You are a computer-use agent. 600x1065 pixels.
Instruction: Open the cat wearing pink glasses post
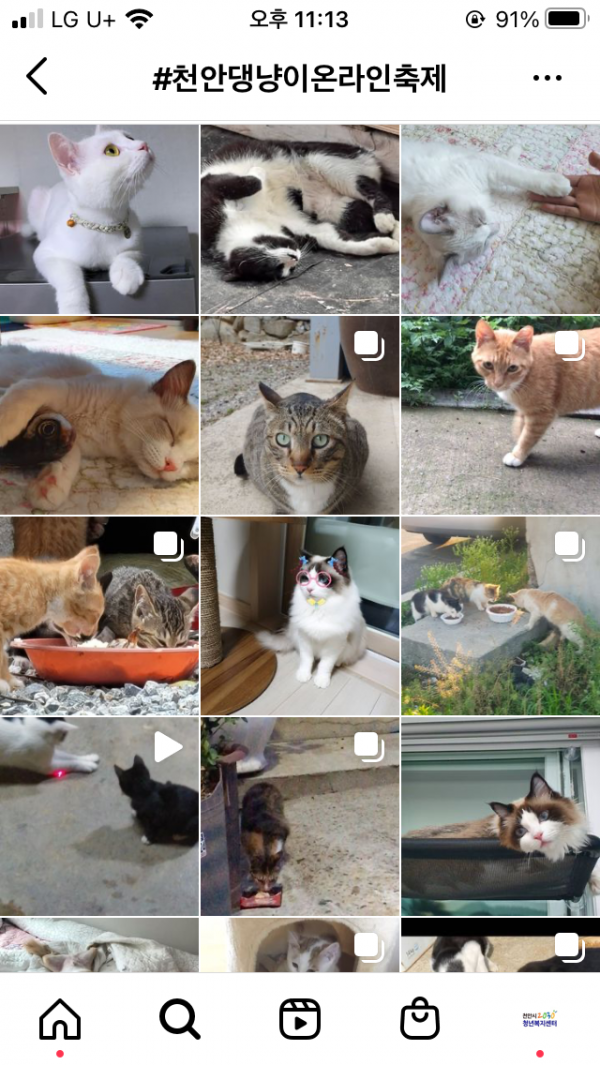tap(300, 615)
